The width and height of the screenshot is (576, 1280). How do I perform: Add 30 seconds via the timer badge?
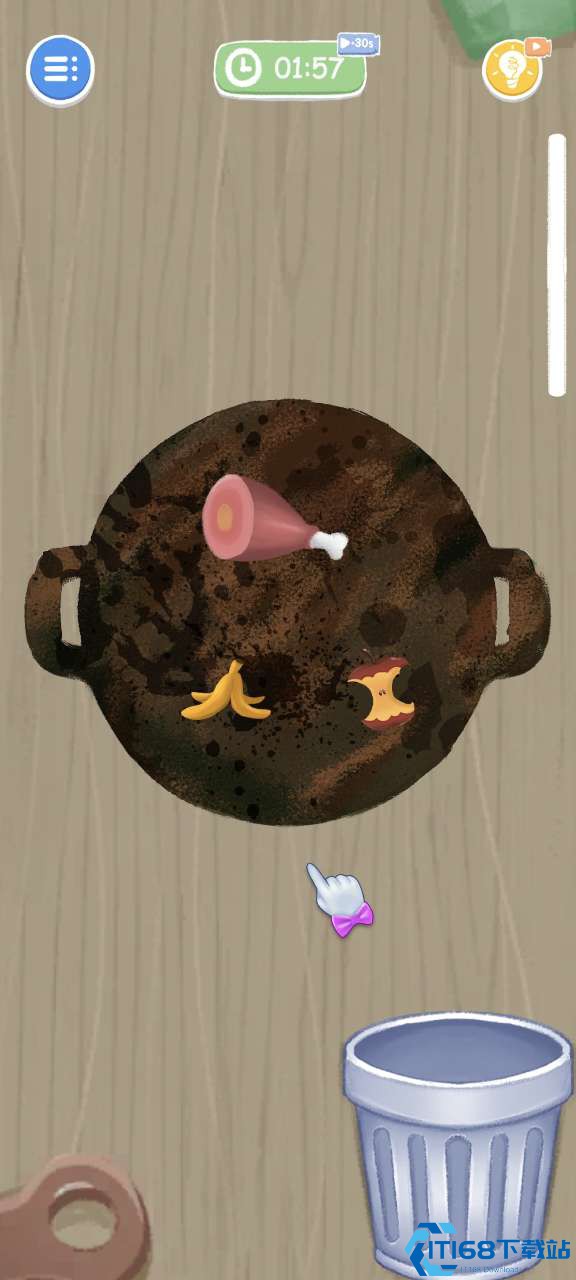pyautogui.click(x=357, y=43)
